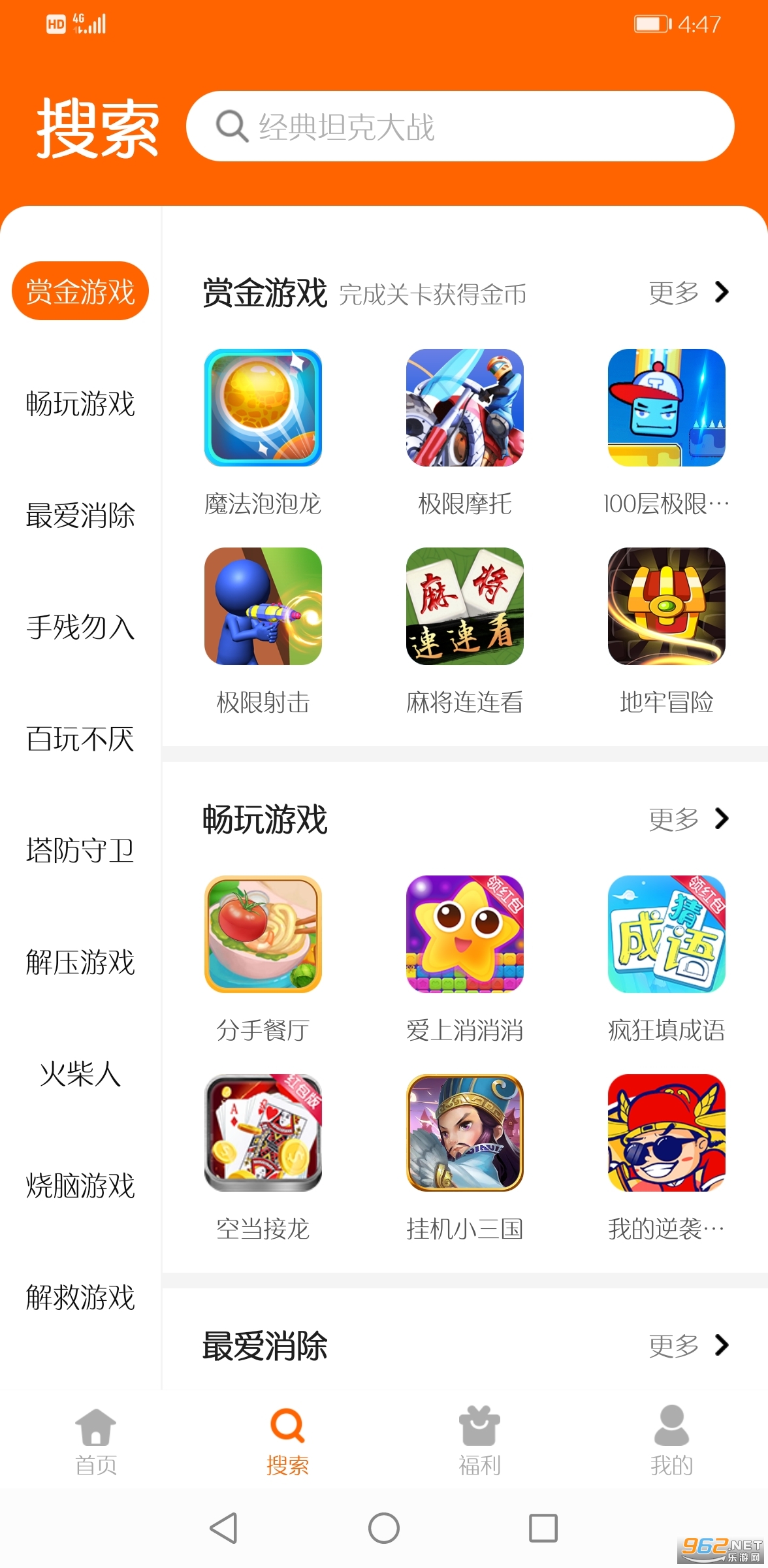
Task: Choose the 火柴人 category
Action: [x=80, y=1074]
